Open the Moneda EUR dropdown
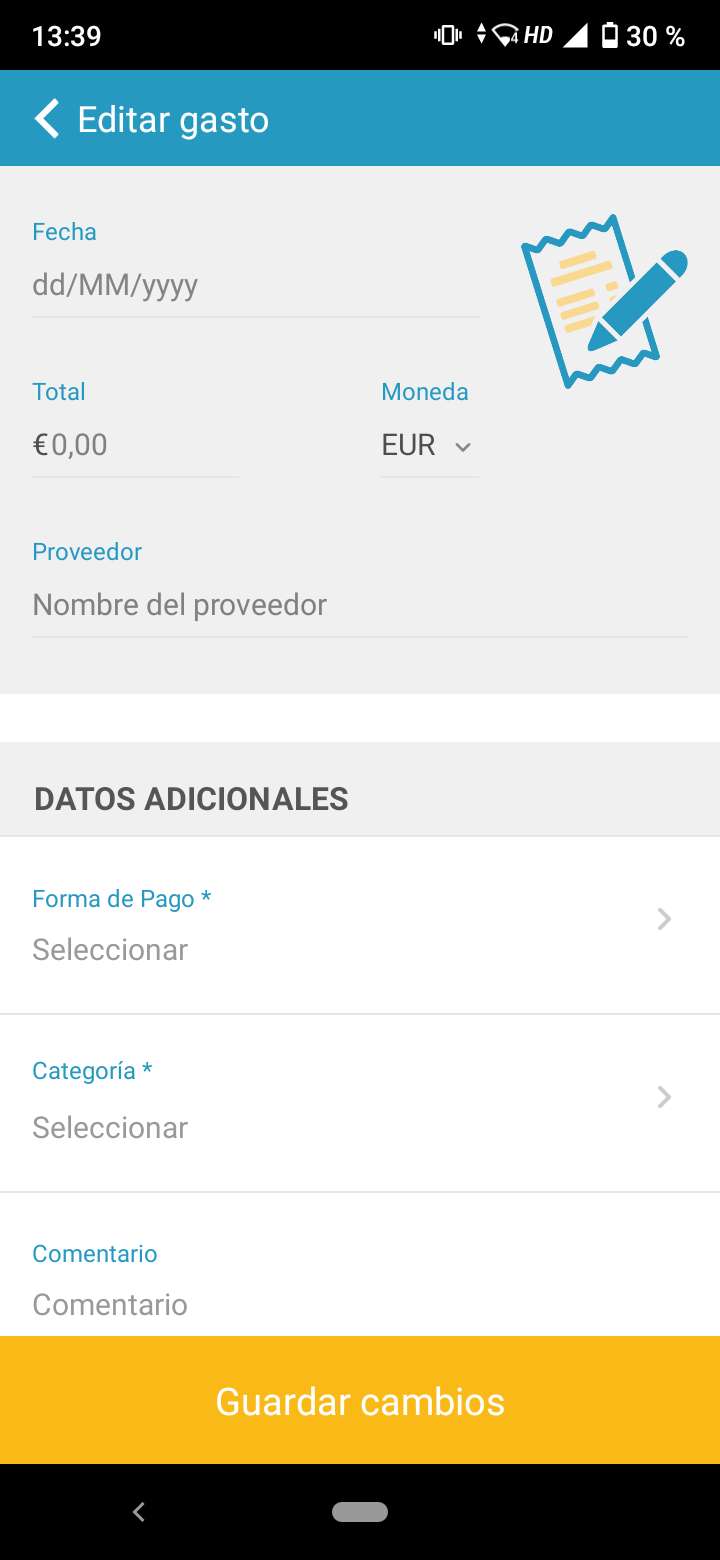The width and height of the screenshot is (720, 1560). (x=430, y=445)
